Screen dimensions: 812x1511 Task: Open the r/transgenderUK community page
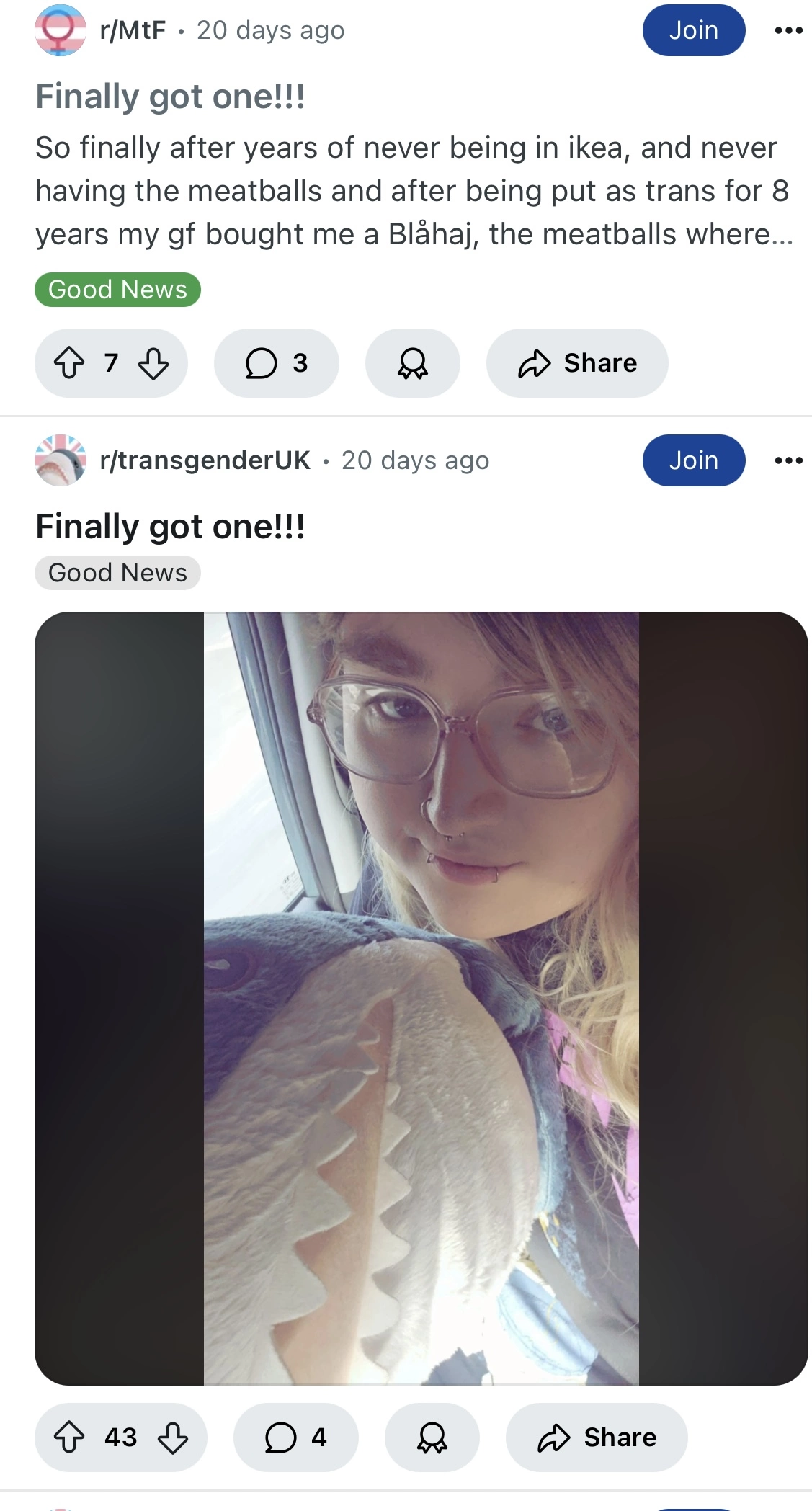pyautogui.click(x=205, y=460)
